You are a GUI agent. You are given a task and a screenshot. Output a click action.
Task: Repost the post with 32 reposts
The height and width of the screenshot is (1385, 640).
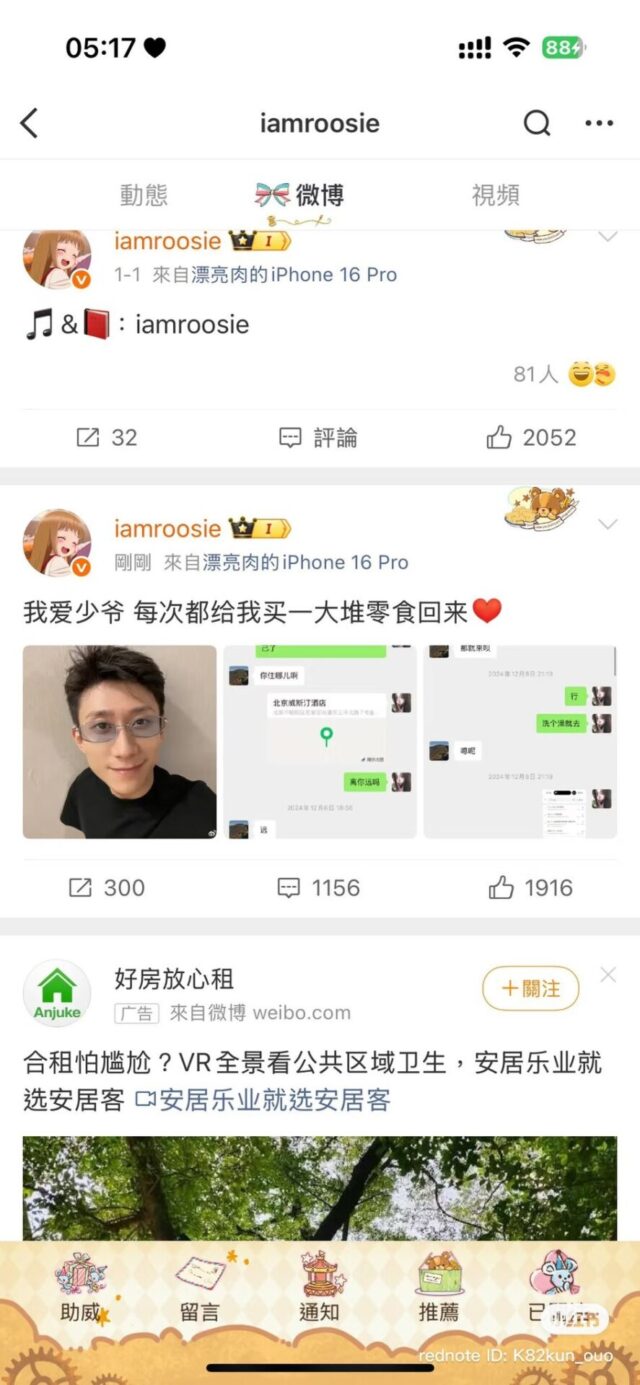point(106,437)
